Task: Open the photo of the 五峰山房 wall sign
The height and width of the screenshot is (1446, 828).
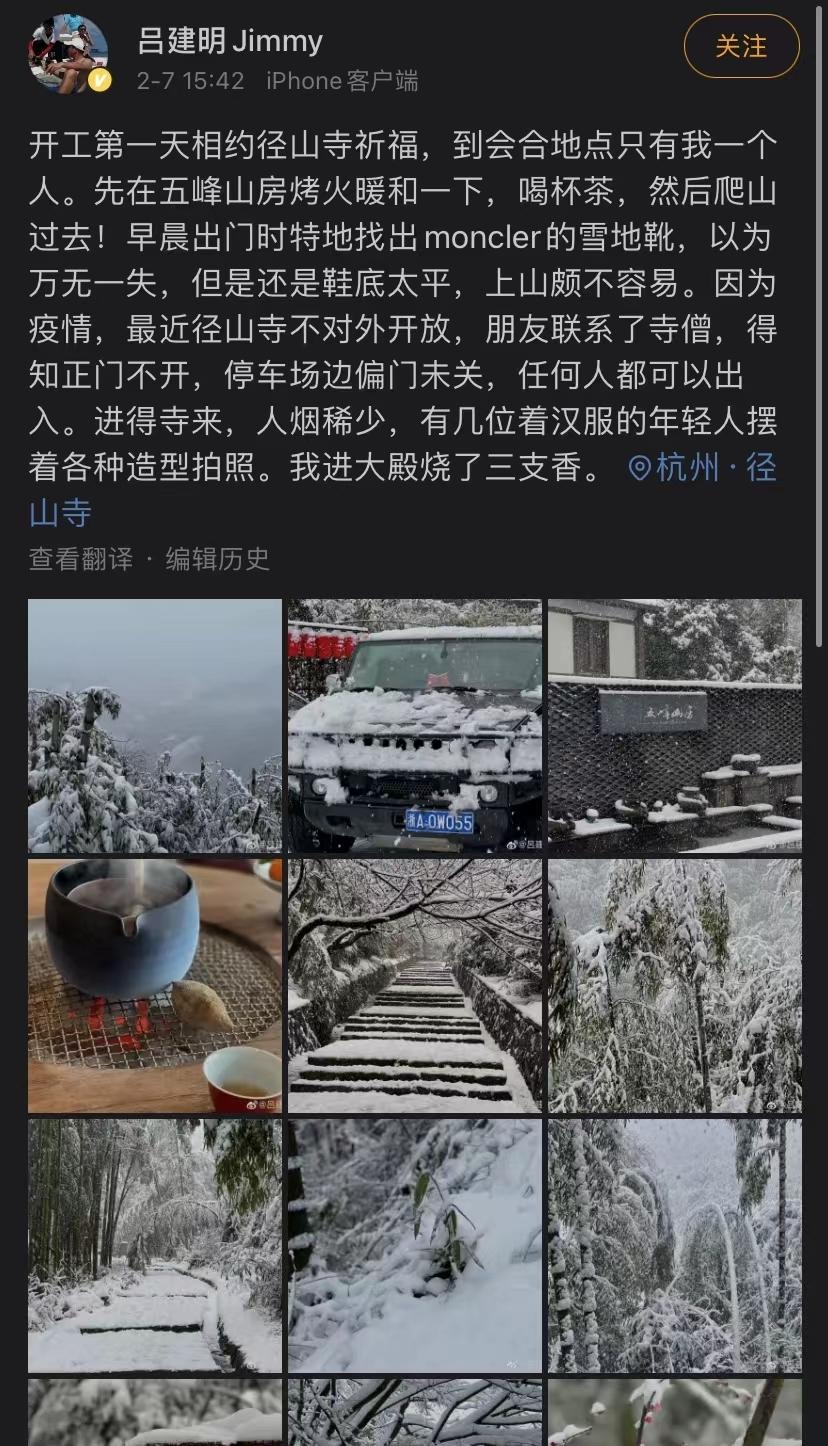Action: point(674,726)
